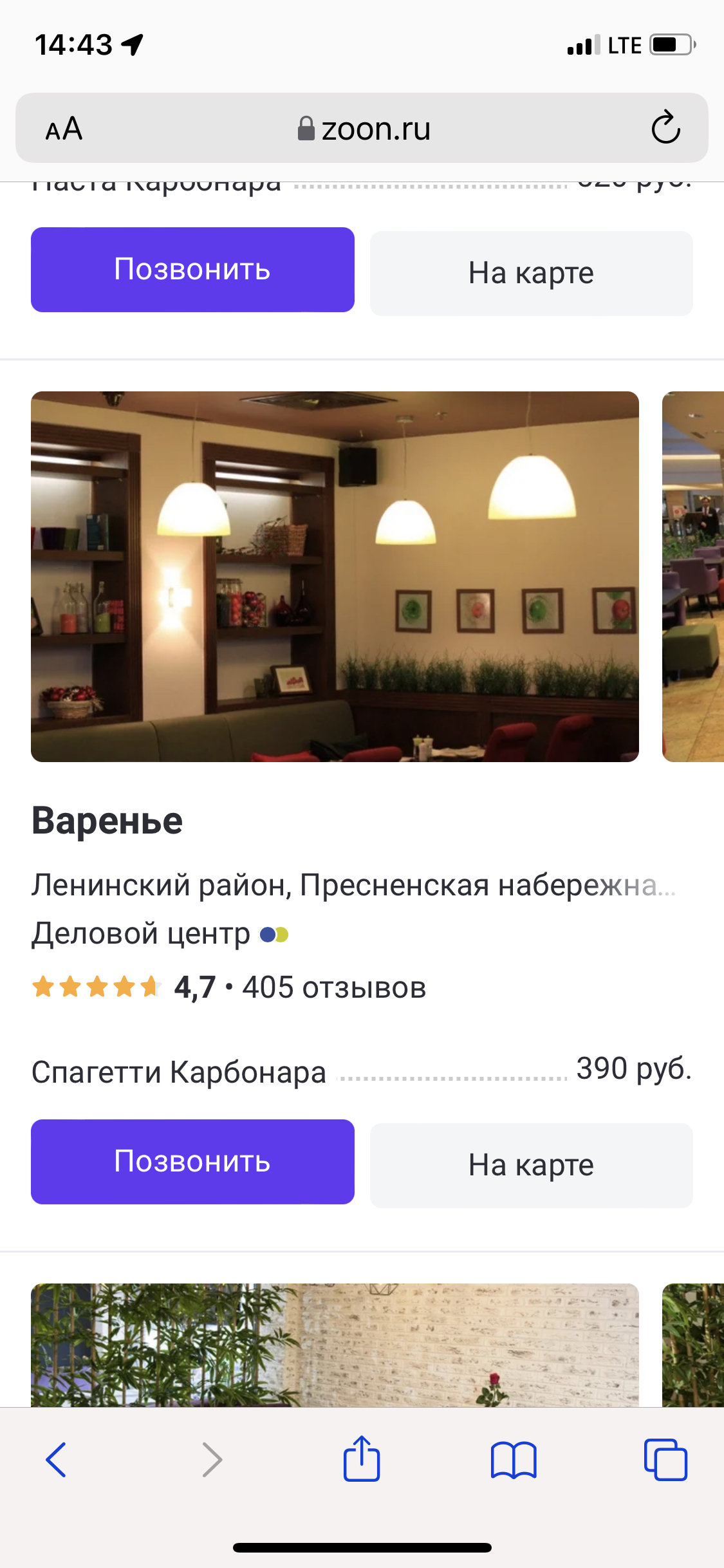
Task: Reload the zoon.ru page
Action: (x=665, y=127)
